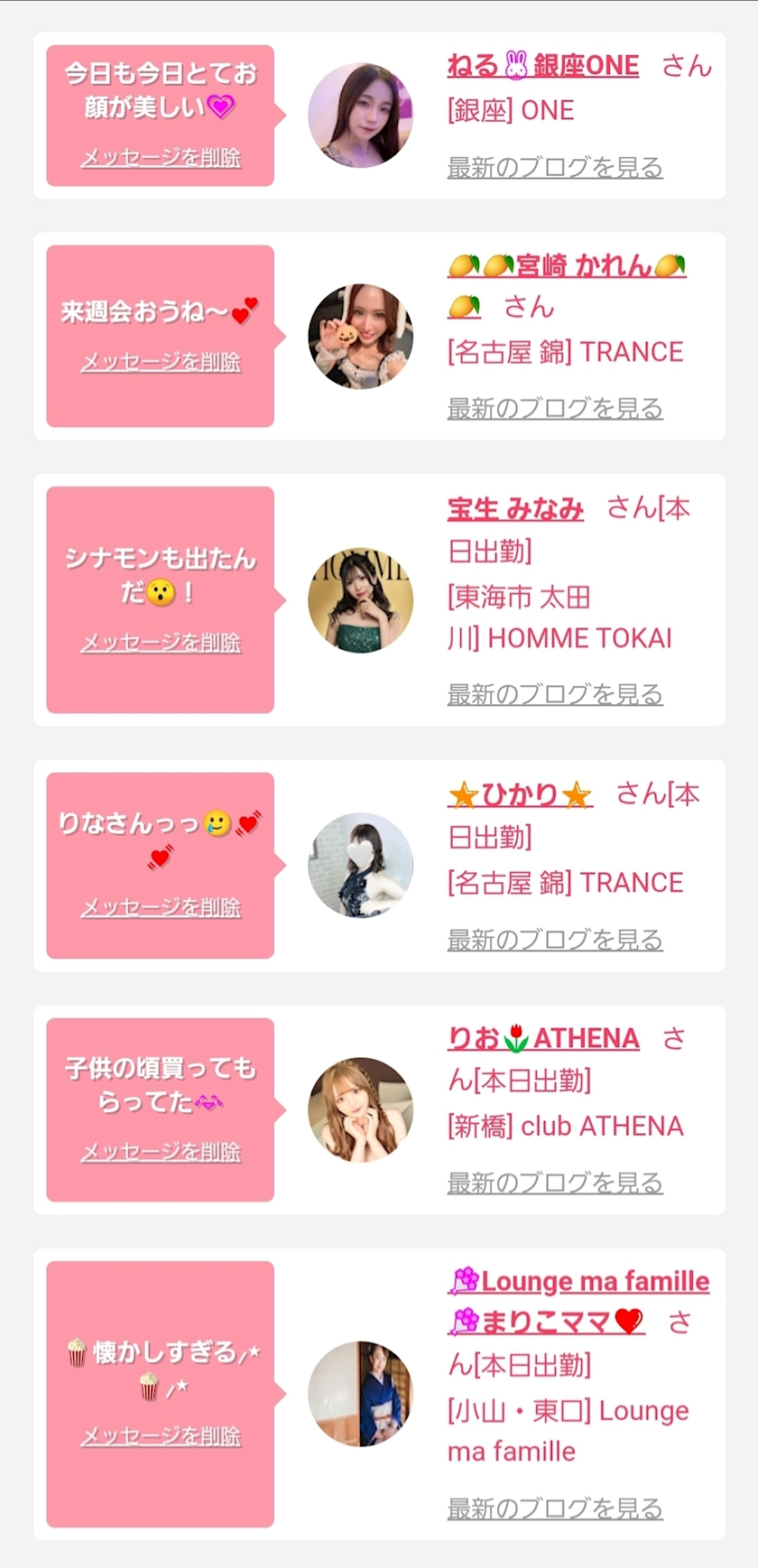
Task: View latest blog of りお ATHENA
Action: tap(555, 1183)
